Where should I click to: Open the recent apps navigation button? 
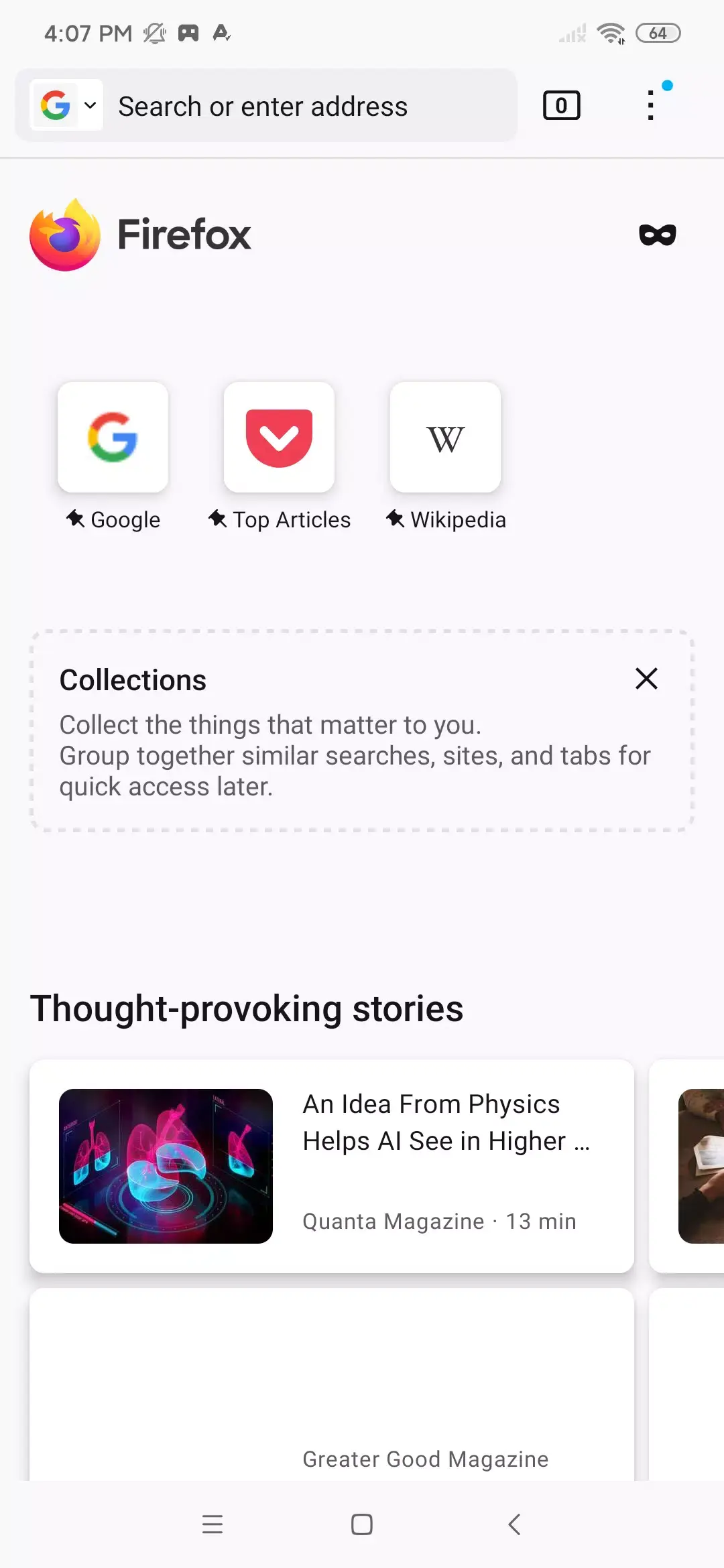click(x=213, y=1524)
